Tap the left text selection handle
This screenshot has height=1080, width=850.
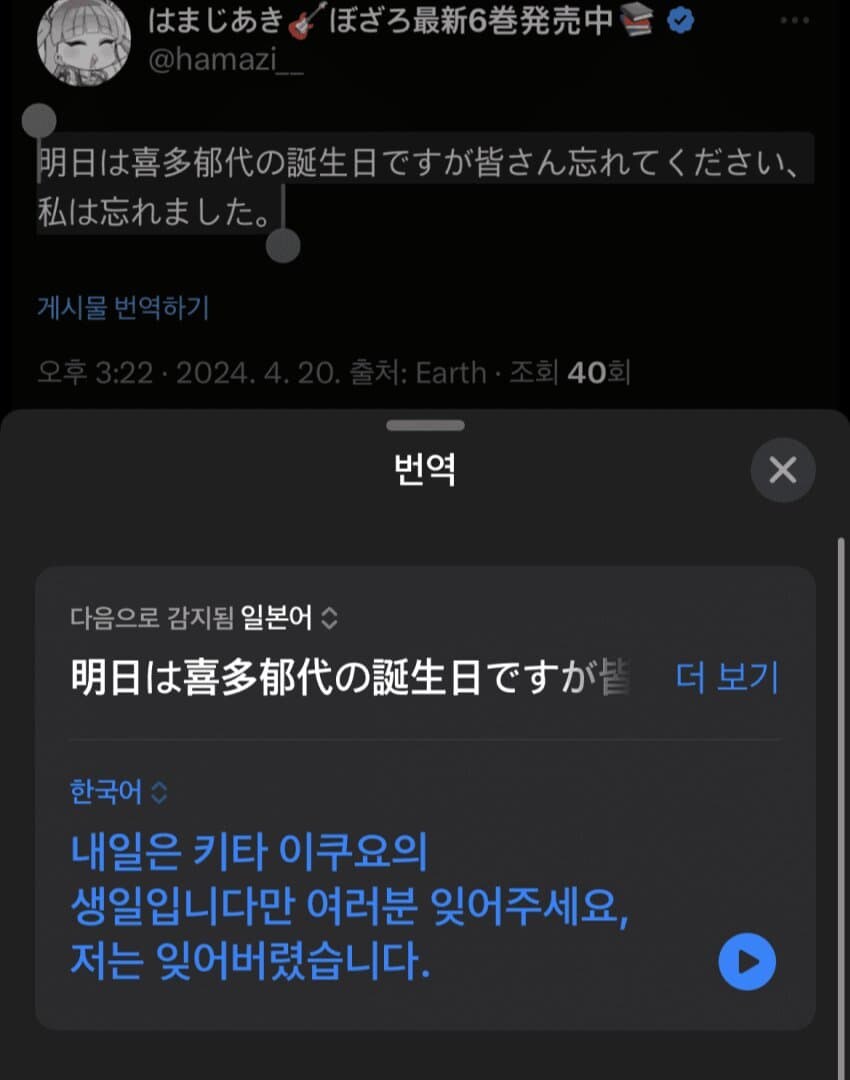pos(40,122)
